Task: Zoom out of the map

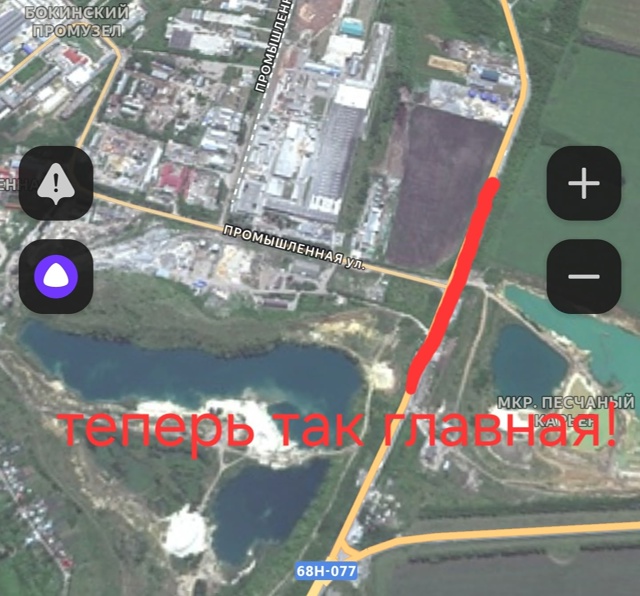Action: point(584,277)
